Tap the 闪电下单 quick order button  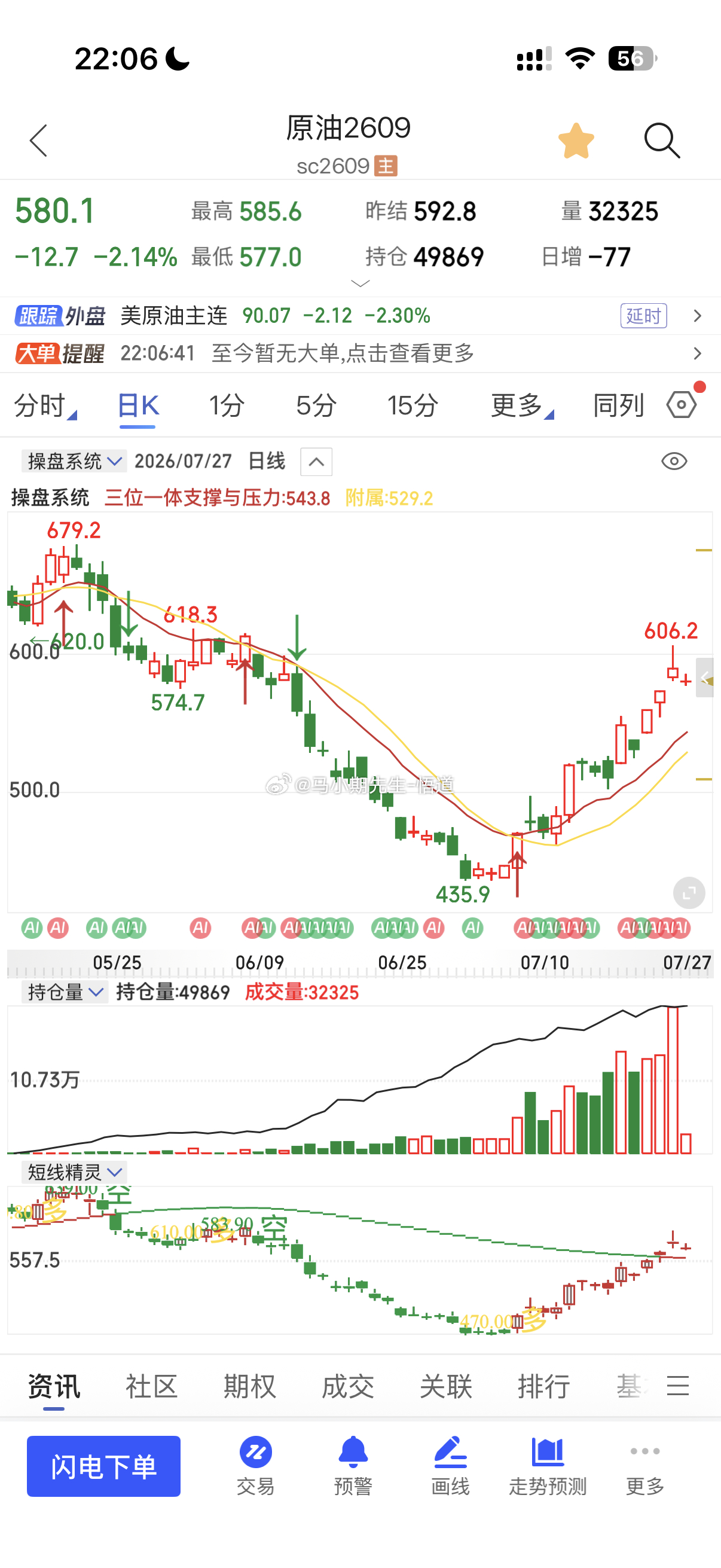pyautogui.click(x=103, y=1466)
